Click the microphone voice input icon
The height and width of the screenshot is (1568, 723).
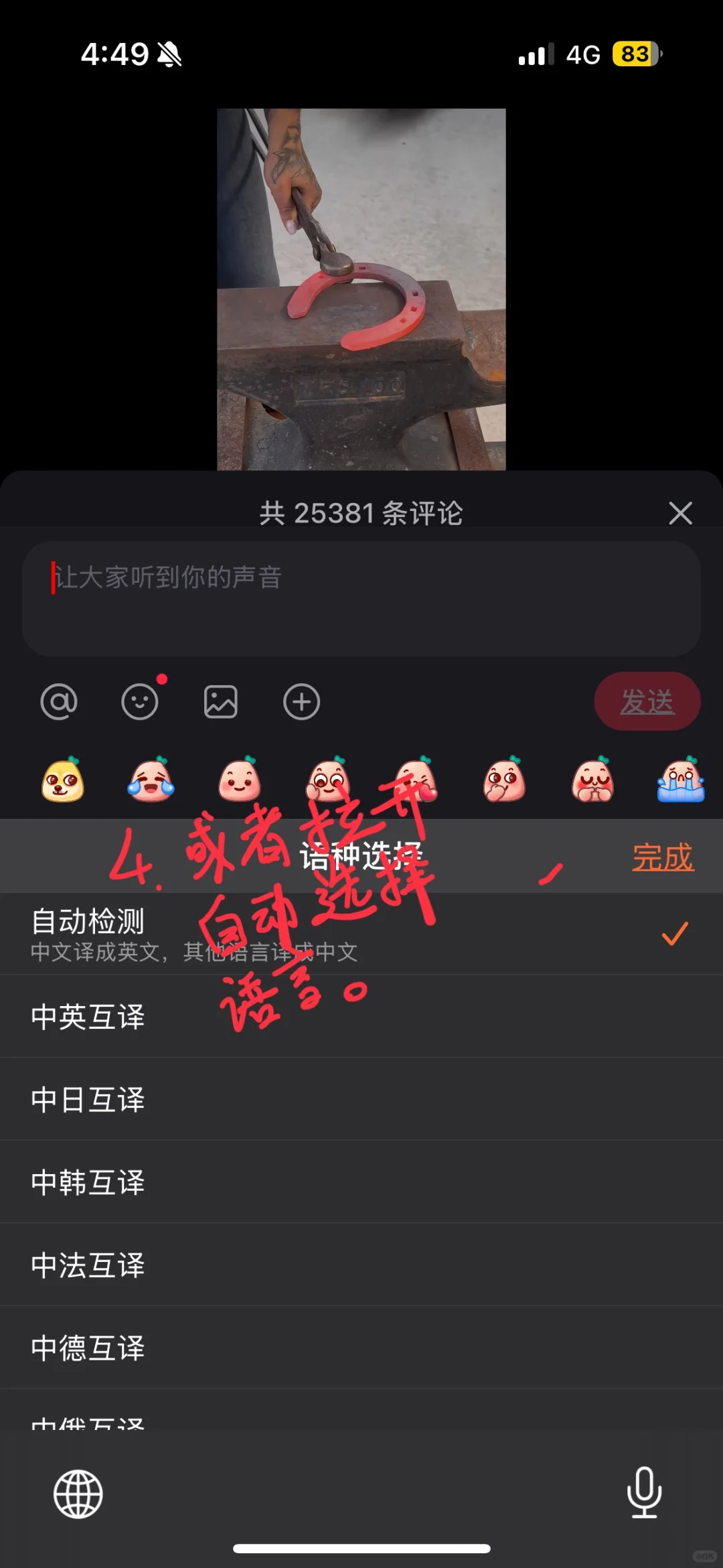click(644, 1492)
